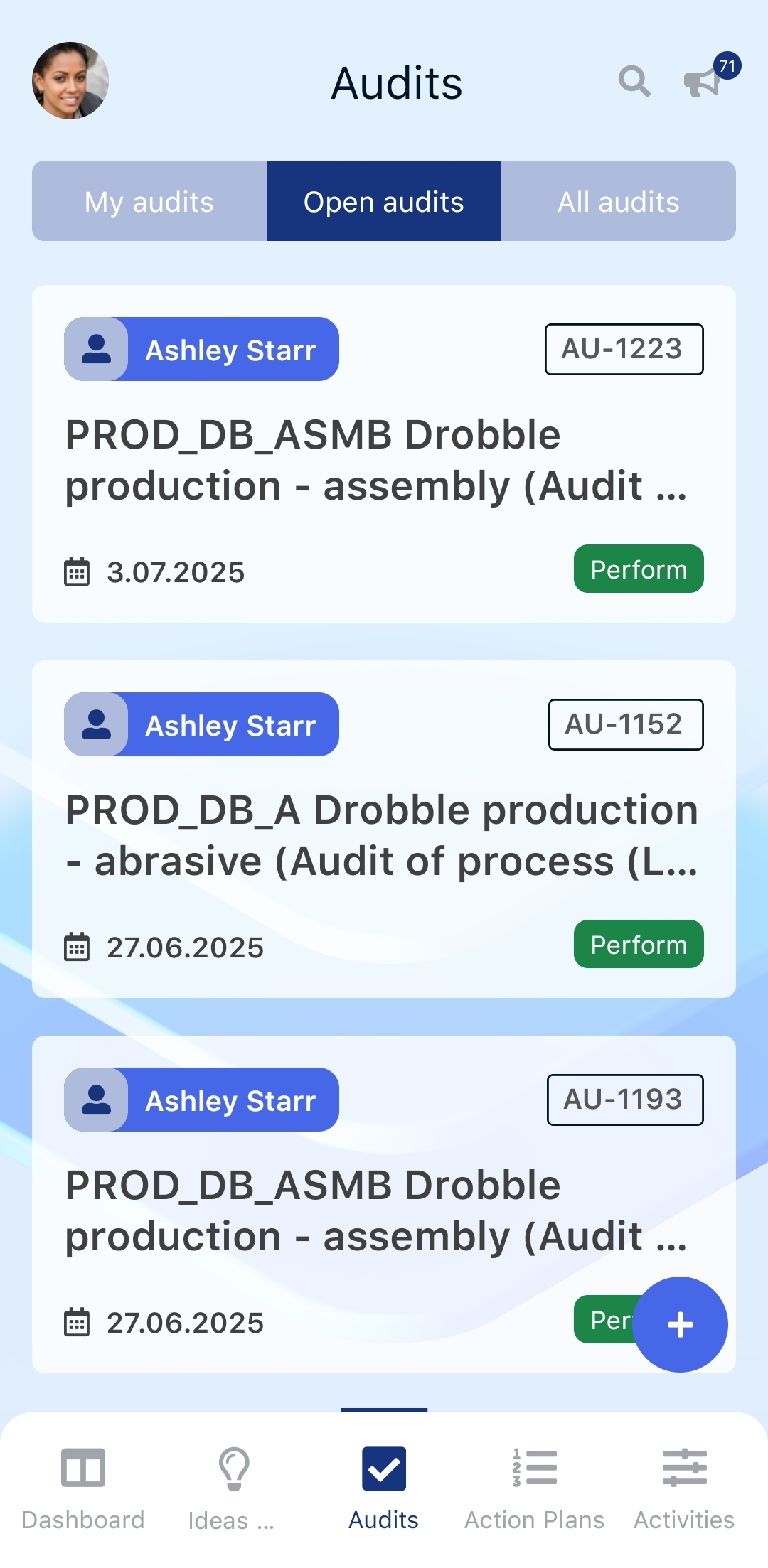768x1568 pixels.
Task: Switch to My audits tab
Action: (x=149, y=202)
